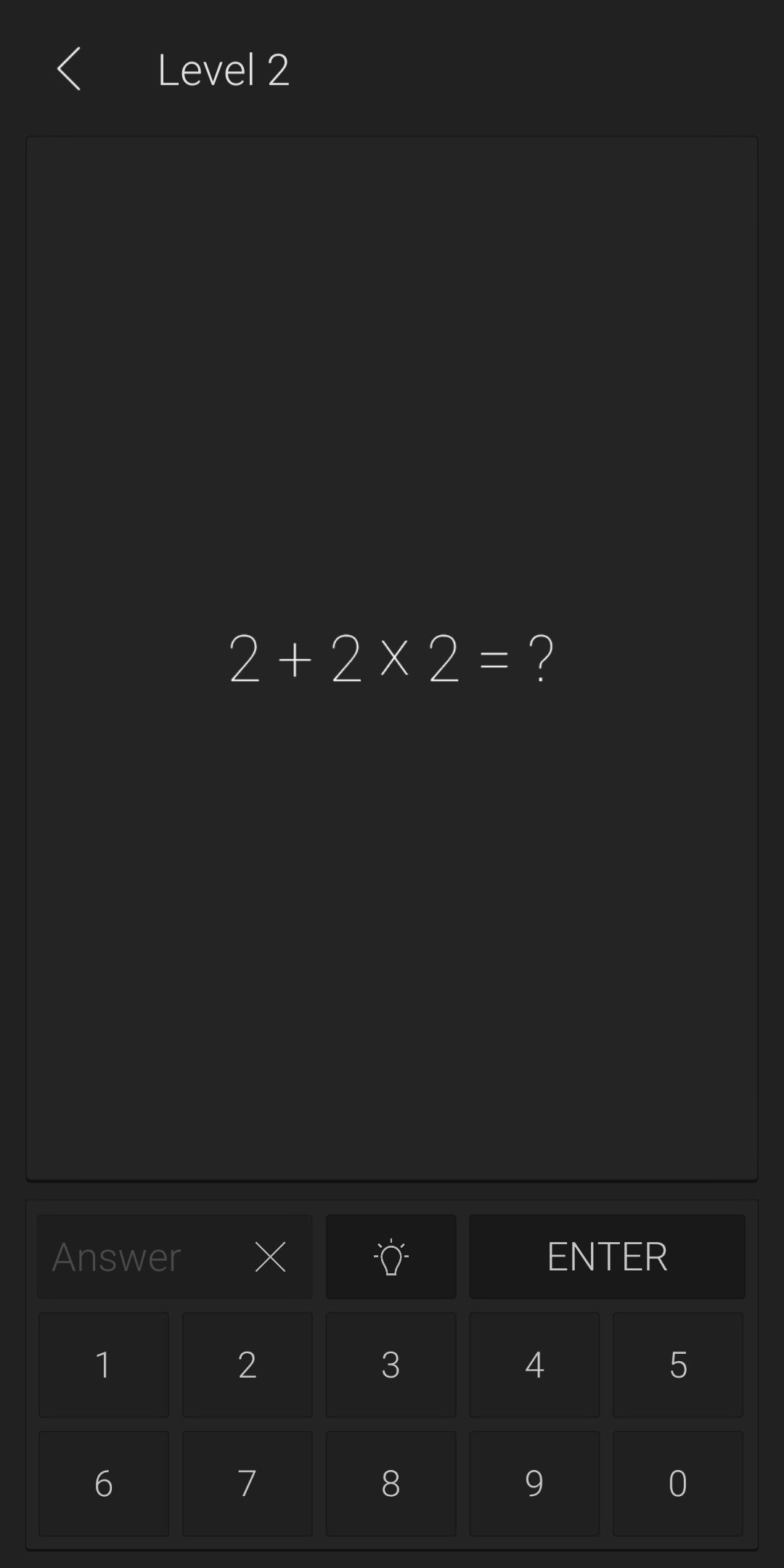Enter digit 4 on the keypad
Screen dimensions: 784x1568
[x=534, y=1365]
